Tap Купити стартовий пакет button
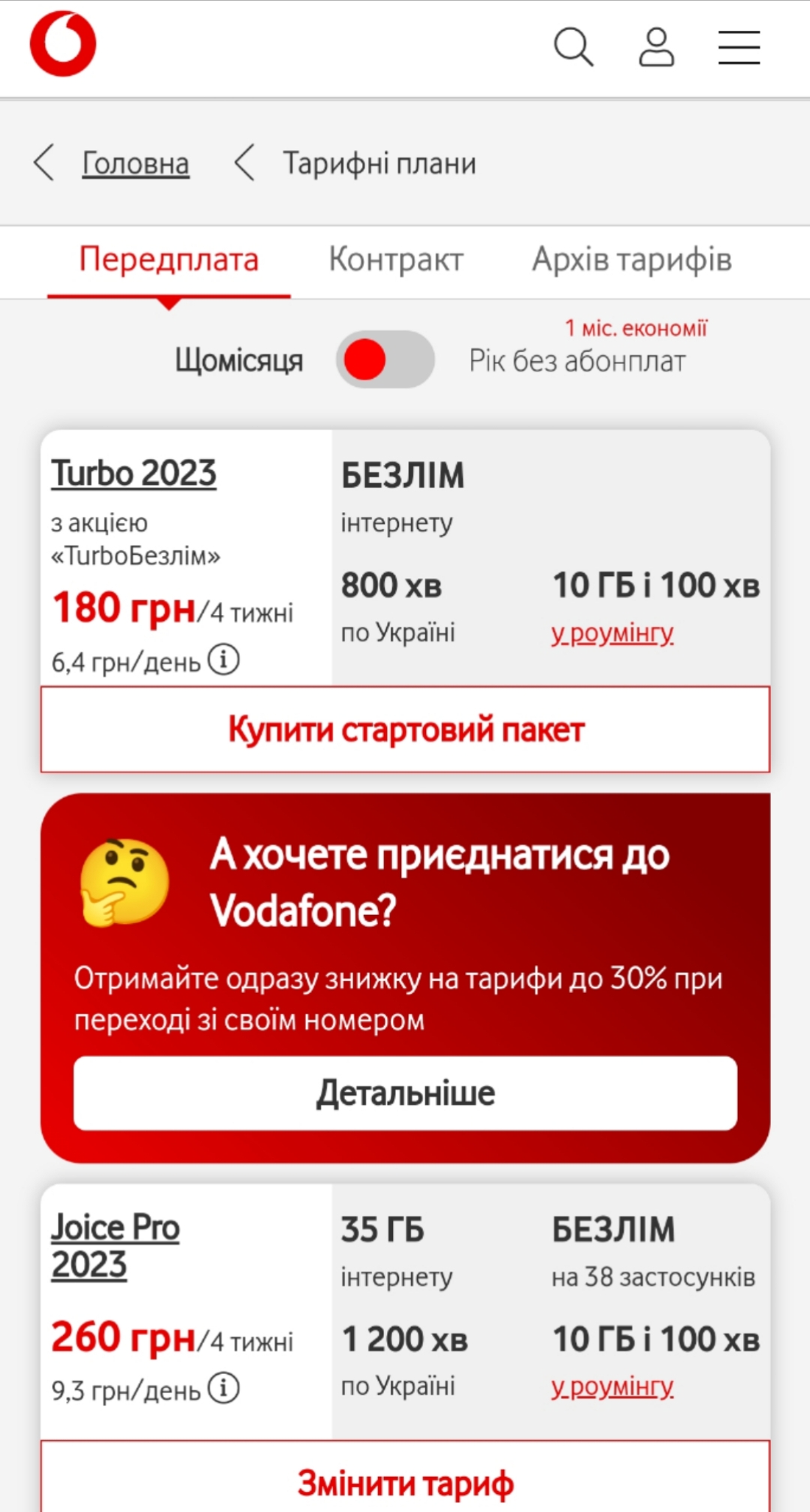Viewport: 810px width, 1512px height. click(405, 730)
